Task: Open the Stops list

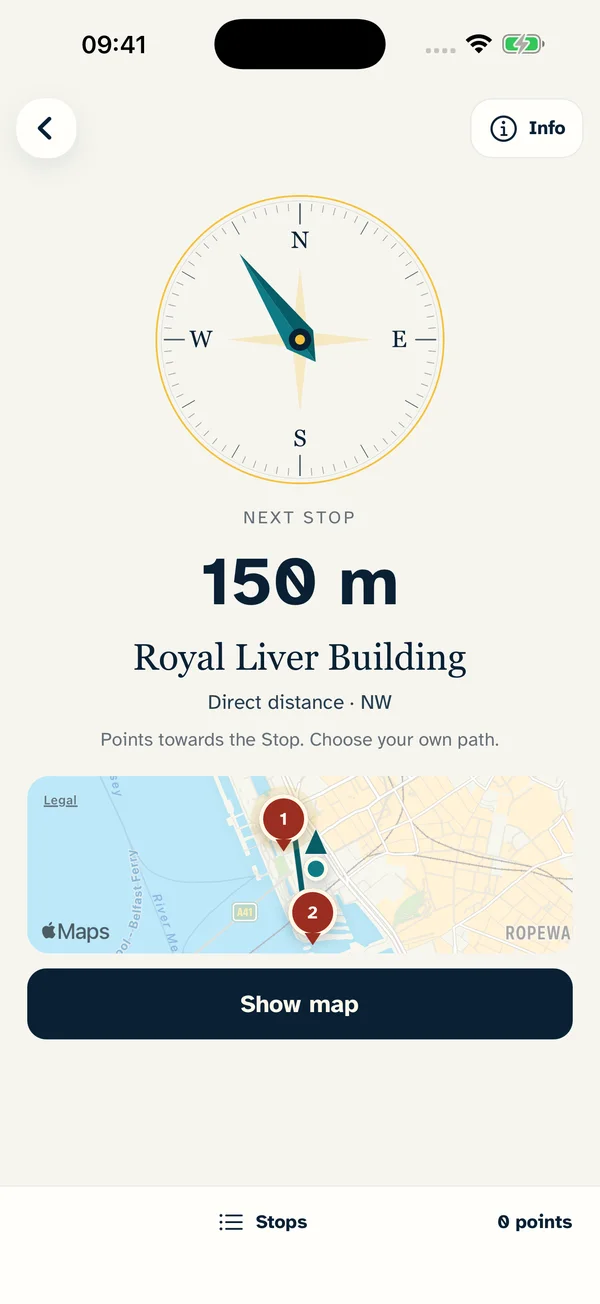Action: pyautogui.click(x=263, y=1222)
